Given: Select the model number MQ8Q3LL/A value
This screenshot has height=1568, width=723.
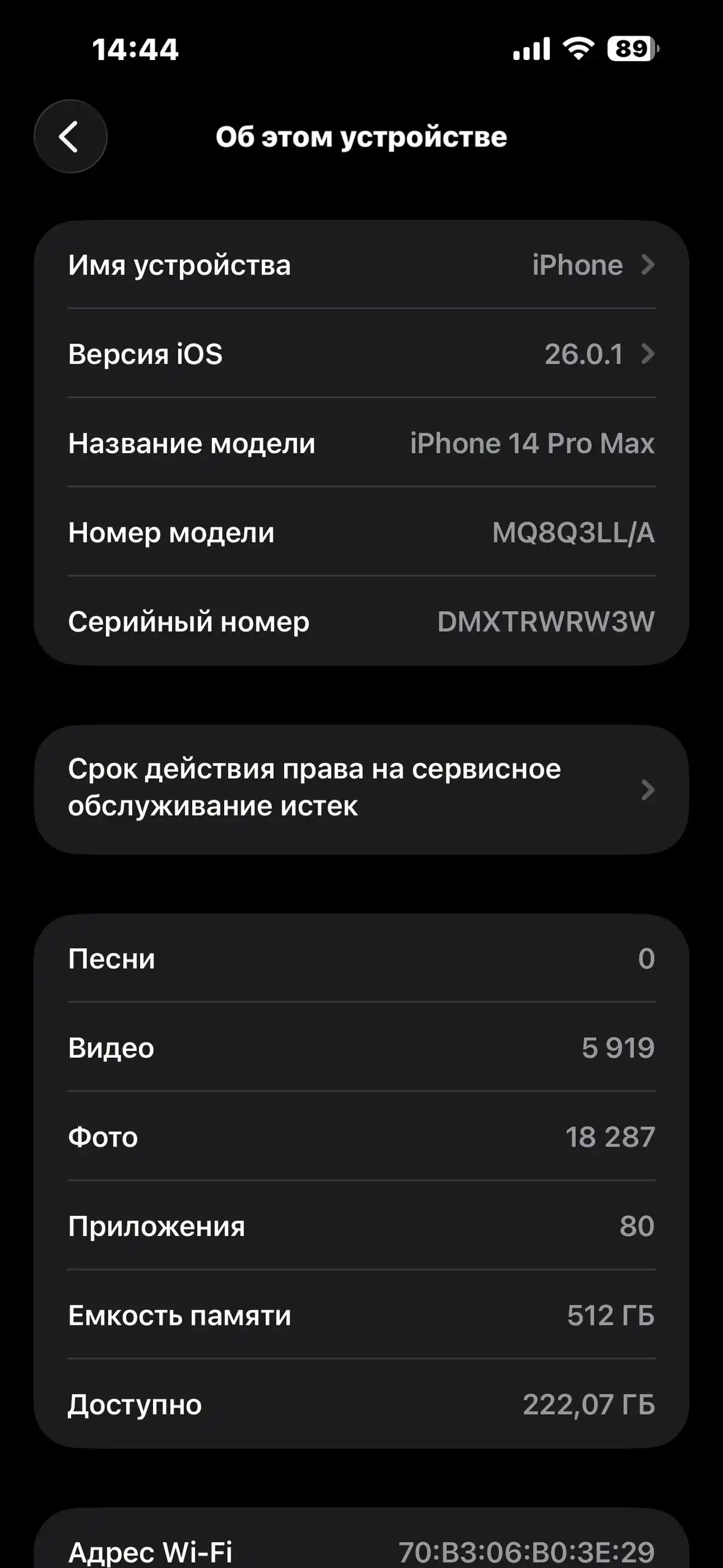Looking at the screenshot, I should (x=574, y=532).
